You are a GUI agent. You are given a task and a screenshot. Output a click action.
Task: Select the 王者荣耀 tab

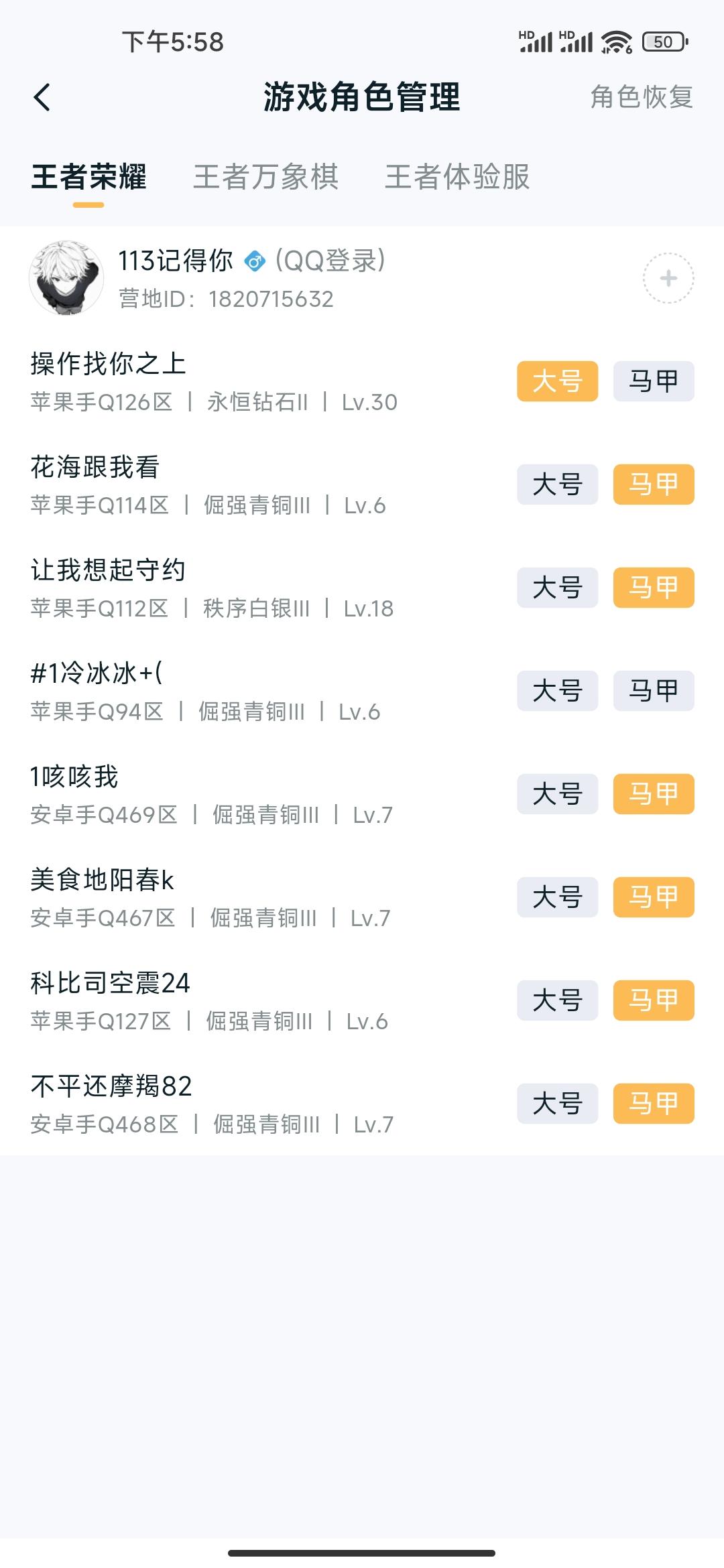[x=89, y=177]
